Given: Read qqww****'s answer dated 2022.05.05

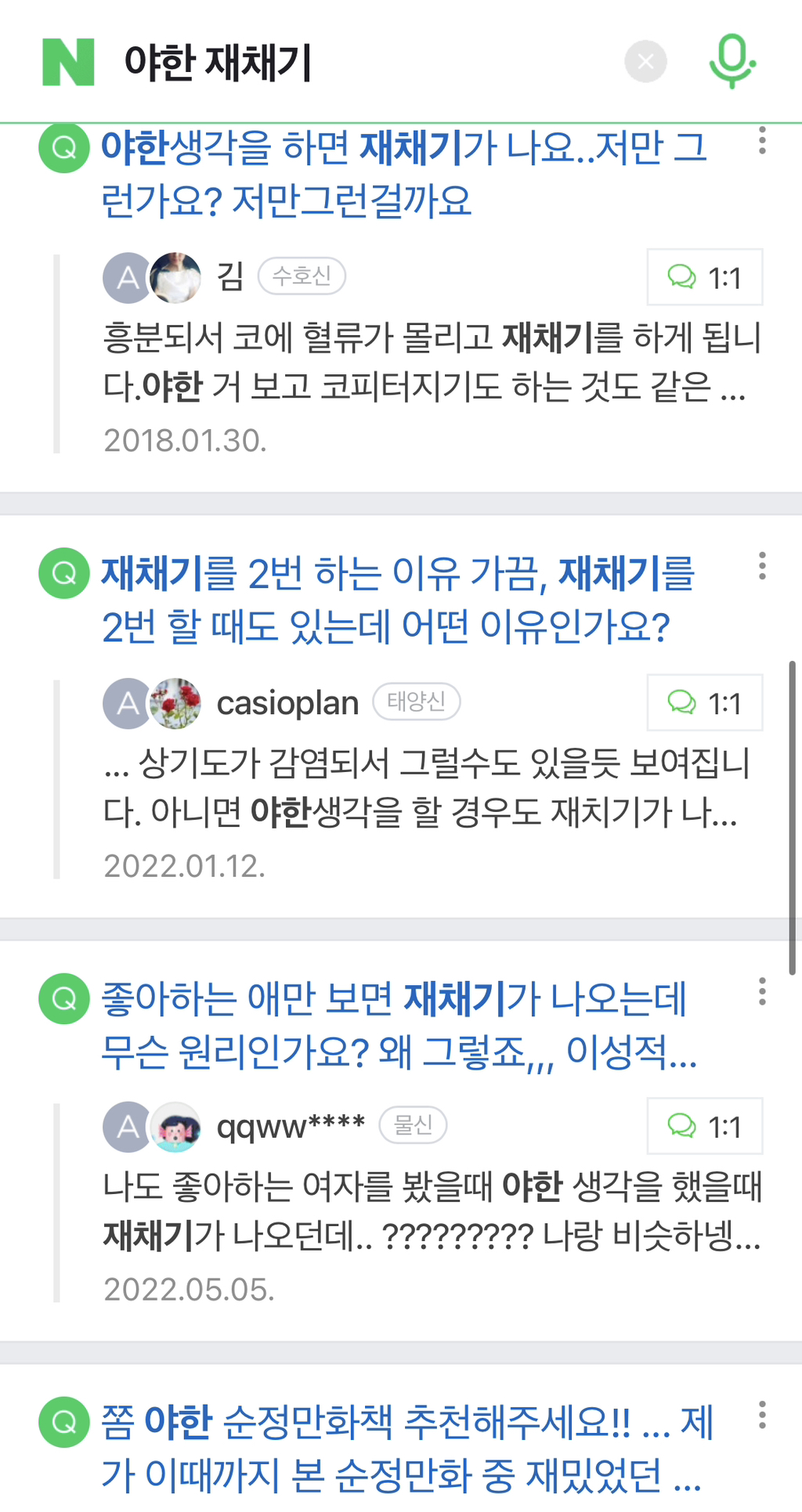Looking at the screenshot, I should (x=431, y=1211).
